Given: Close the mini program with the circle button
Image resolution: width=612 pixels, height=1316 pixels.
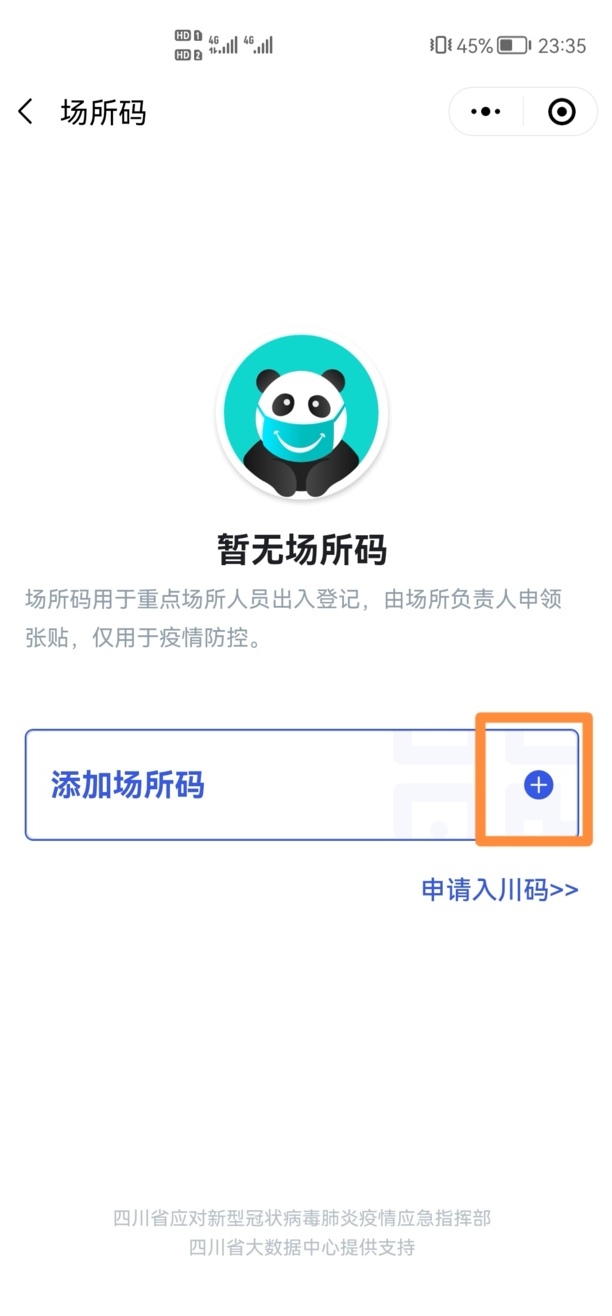Looking at the screenshot, I should coord(562,112).
